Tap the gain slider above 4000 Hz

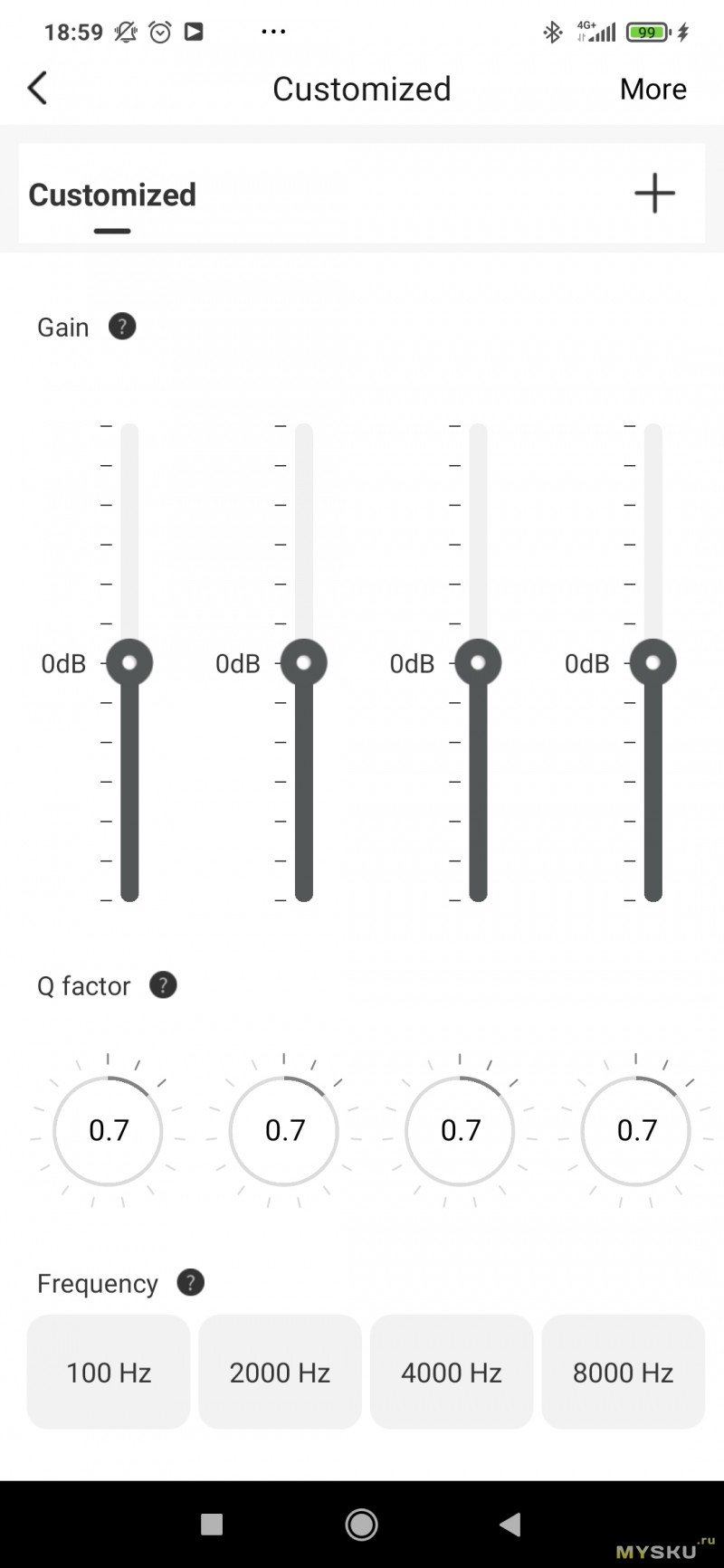[x=478, y=662]
